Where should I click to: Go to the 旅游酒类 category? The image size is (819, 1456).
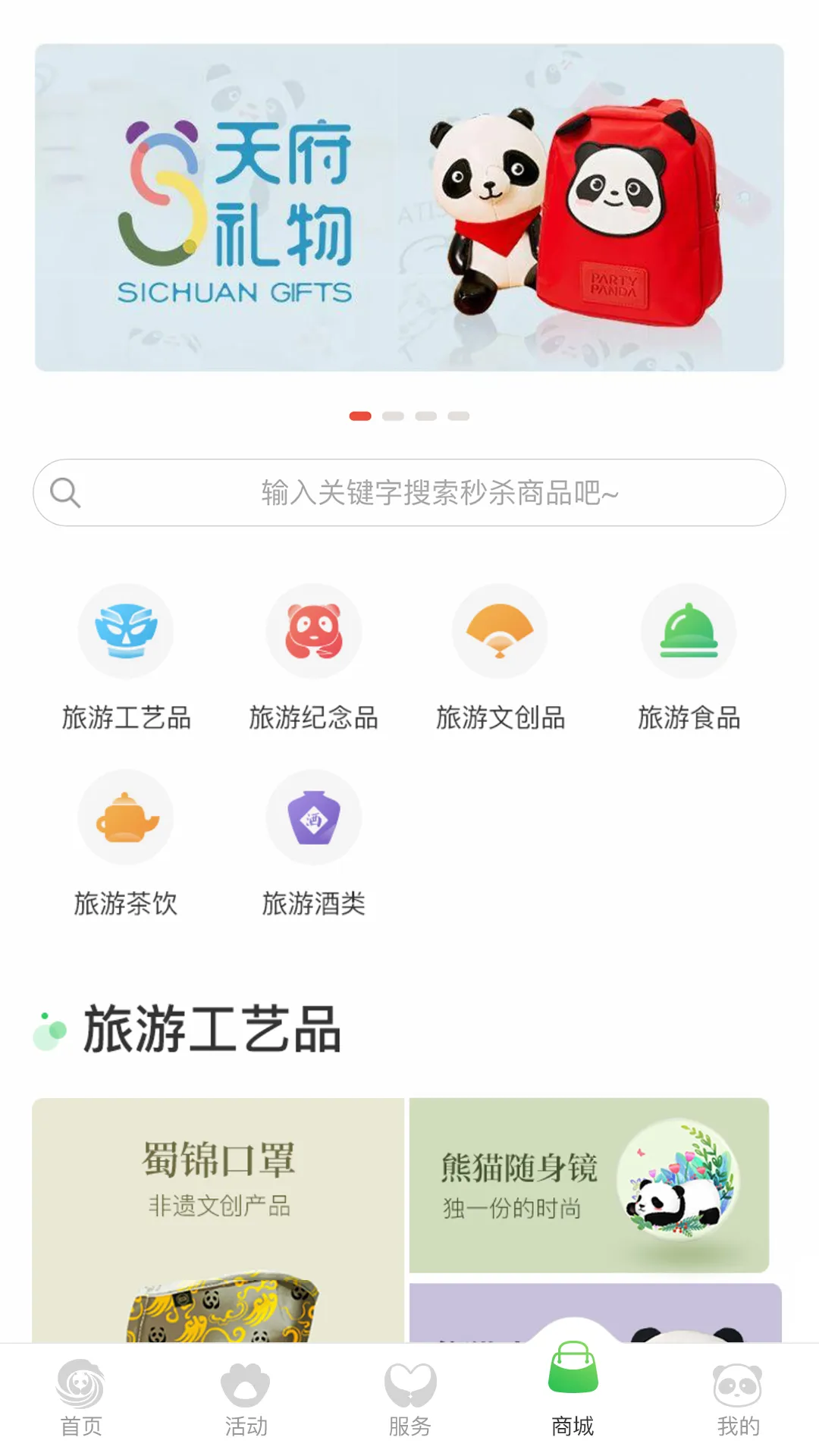point(313,843)
